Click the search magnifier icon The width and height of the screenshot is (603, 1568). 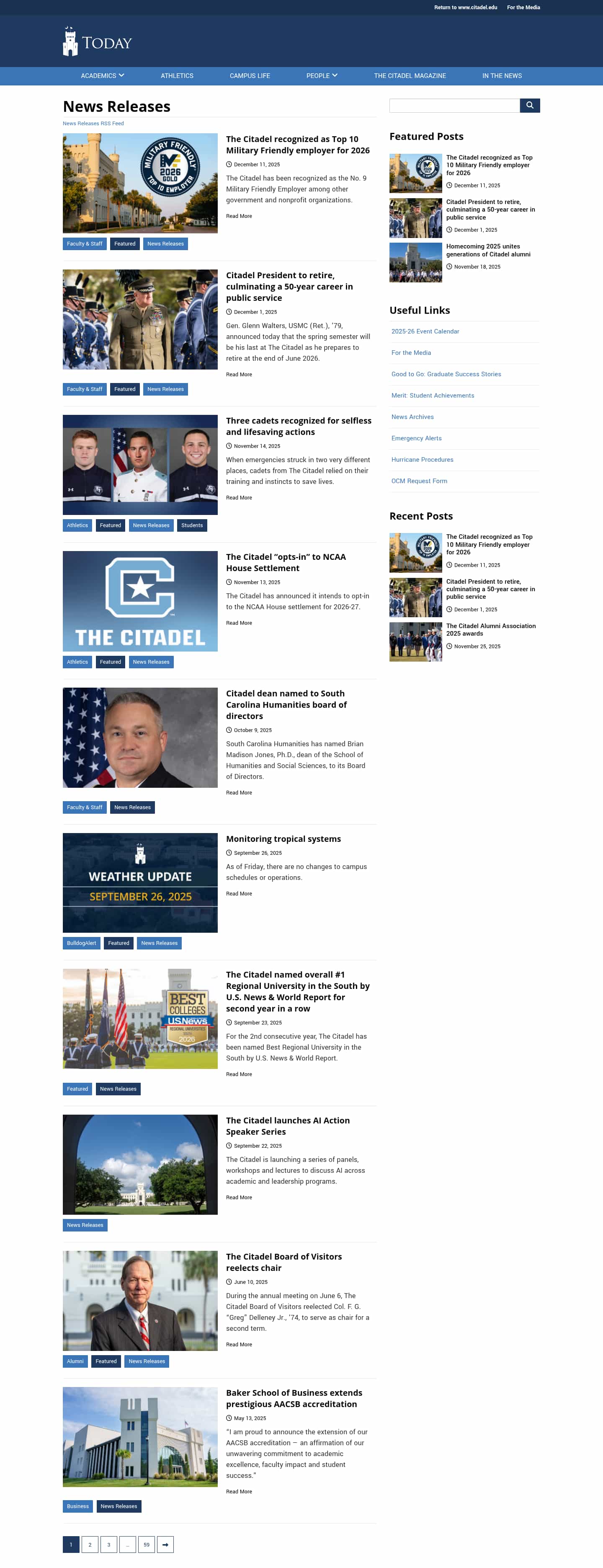point(529,105)
